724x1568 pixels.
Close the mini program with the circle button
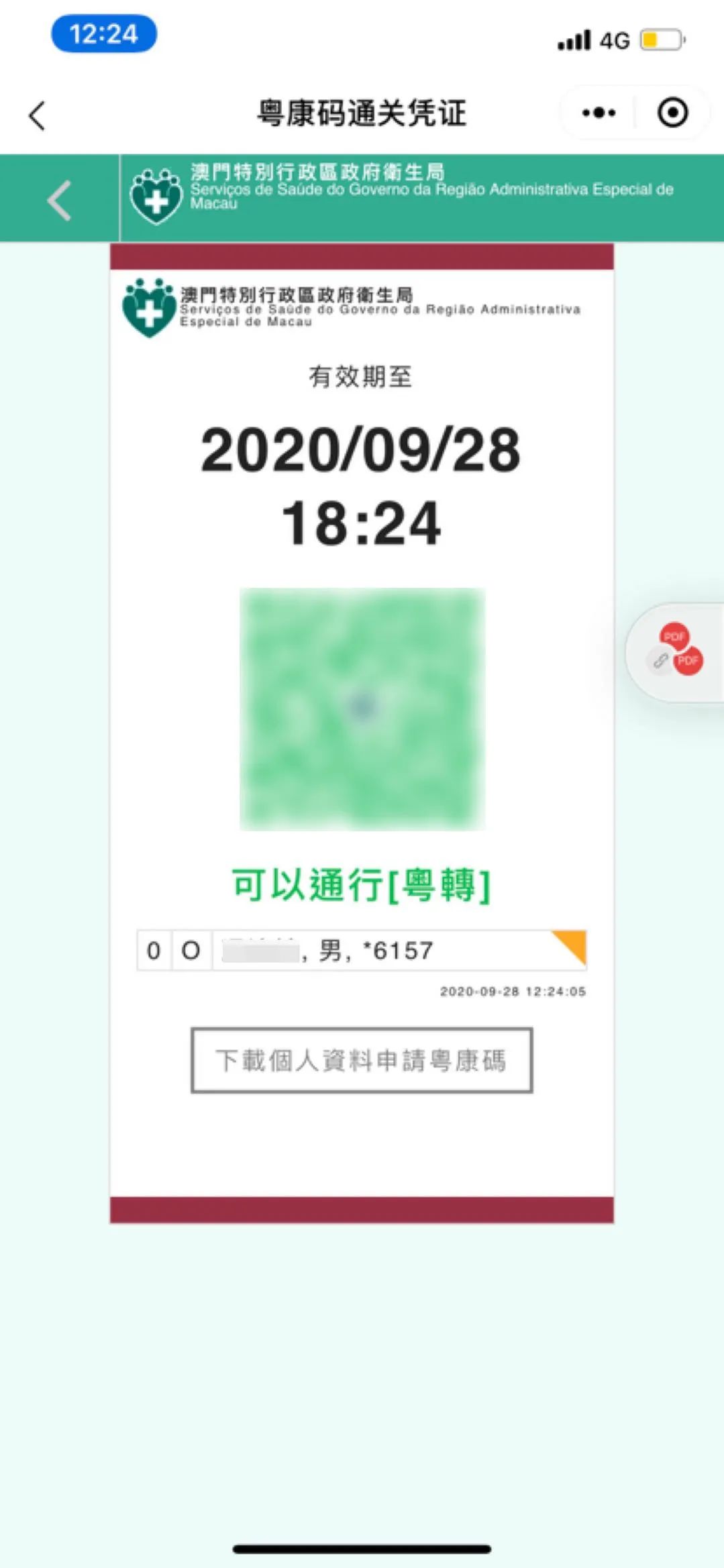tap(672, 113)
